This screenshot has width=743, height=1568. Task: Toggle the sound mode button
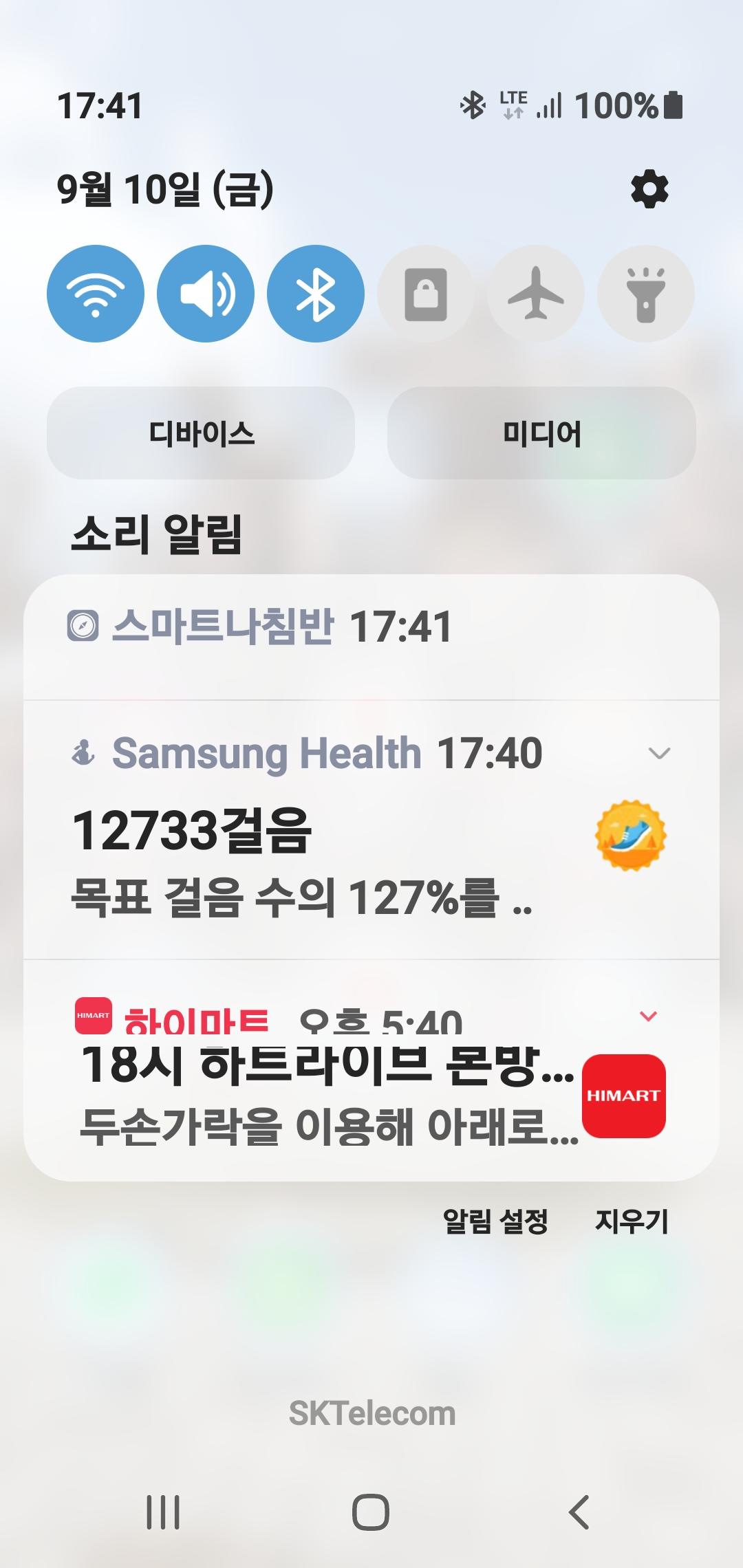(x=206, y=294)
